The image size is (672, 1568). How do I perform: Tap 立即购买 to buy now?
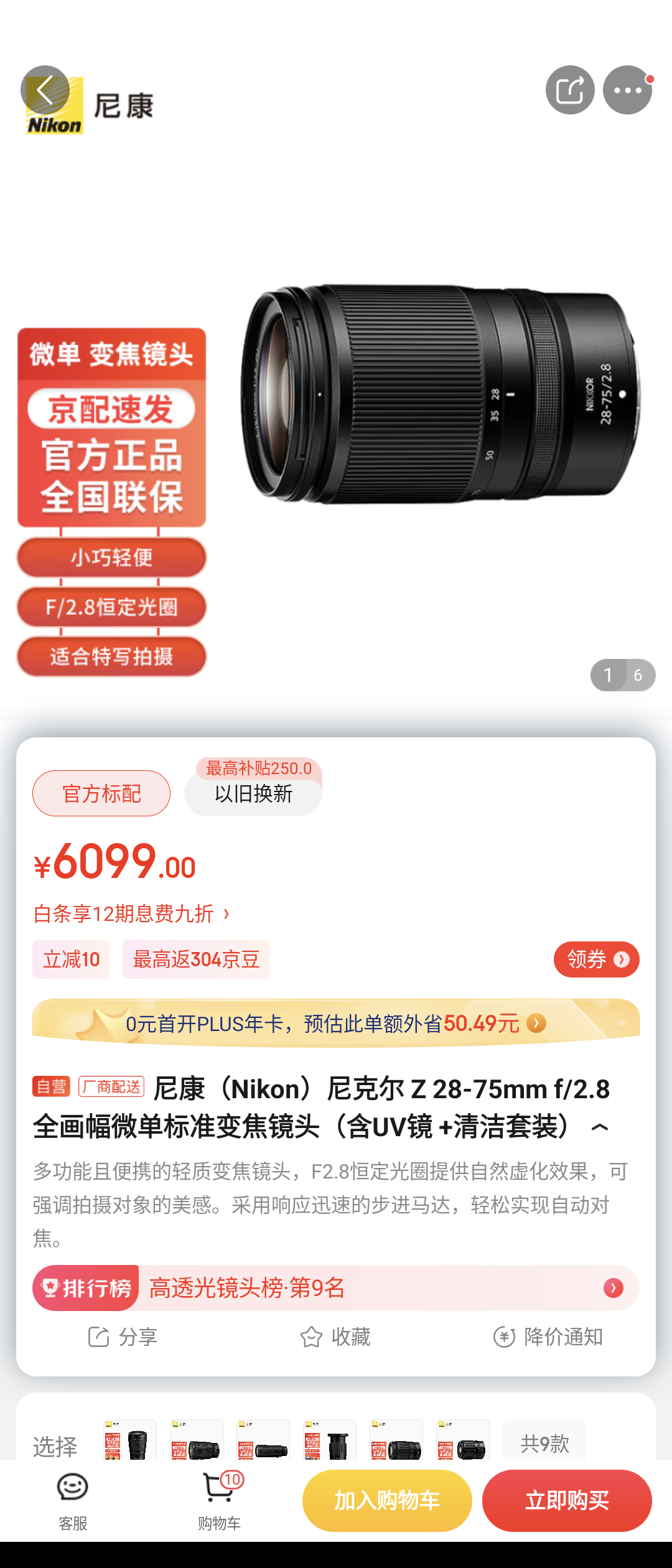click(x=567, y=1501)
